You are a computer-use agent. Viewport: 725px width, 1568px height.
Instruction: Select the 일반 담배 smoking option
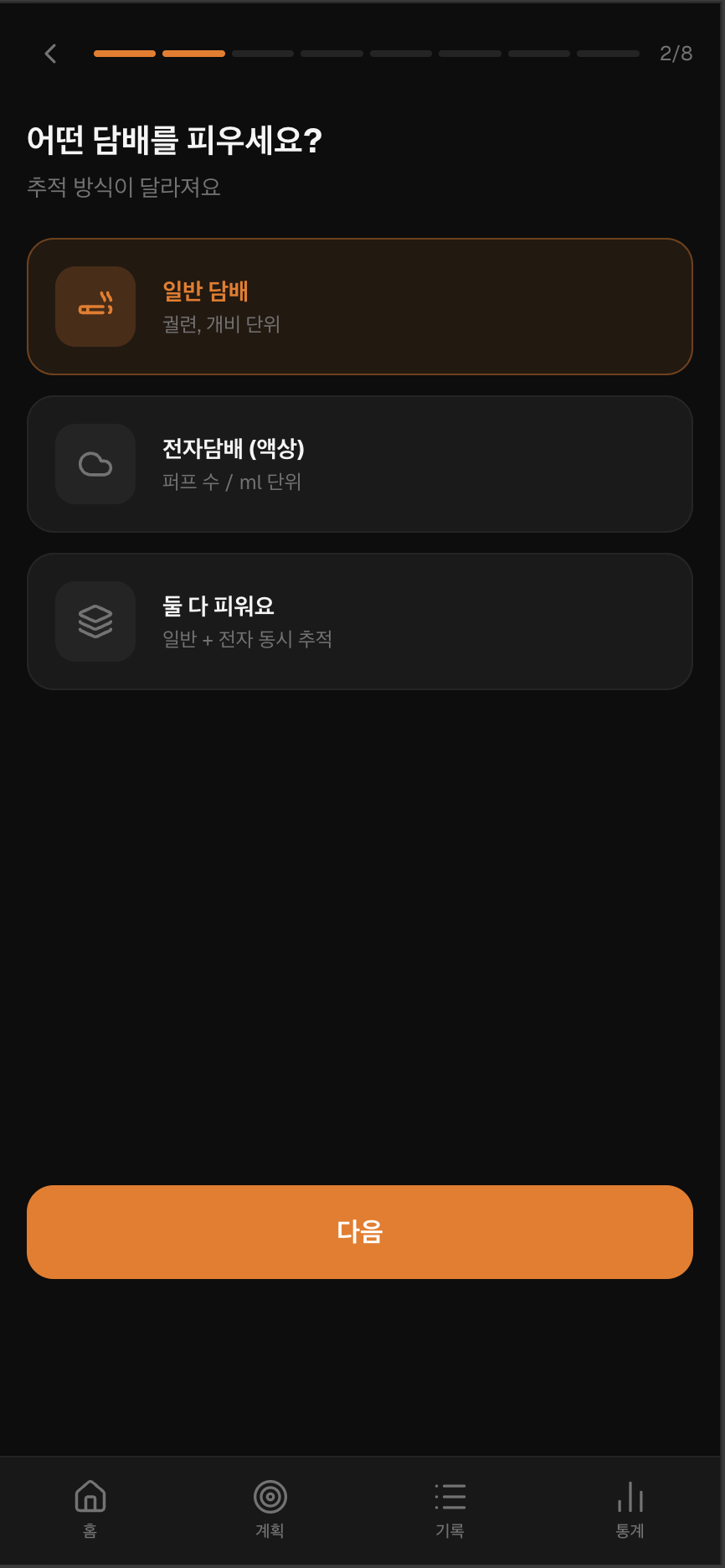(360, 307)
